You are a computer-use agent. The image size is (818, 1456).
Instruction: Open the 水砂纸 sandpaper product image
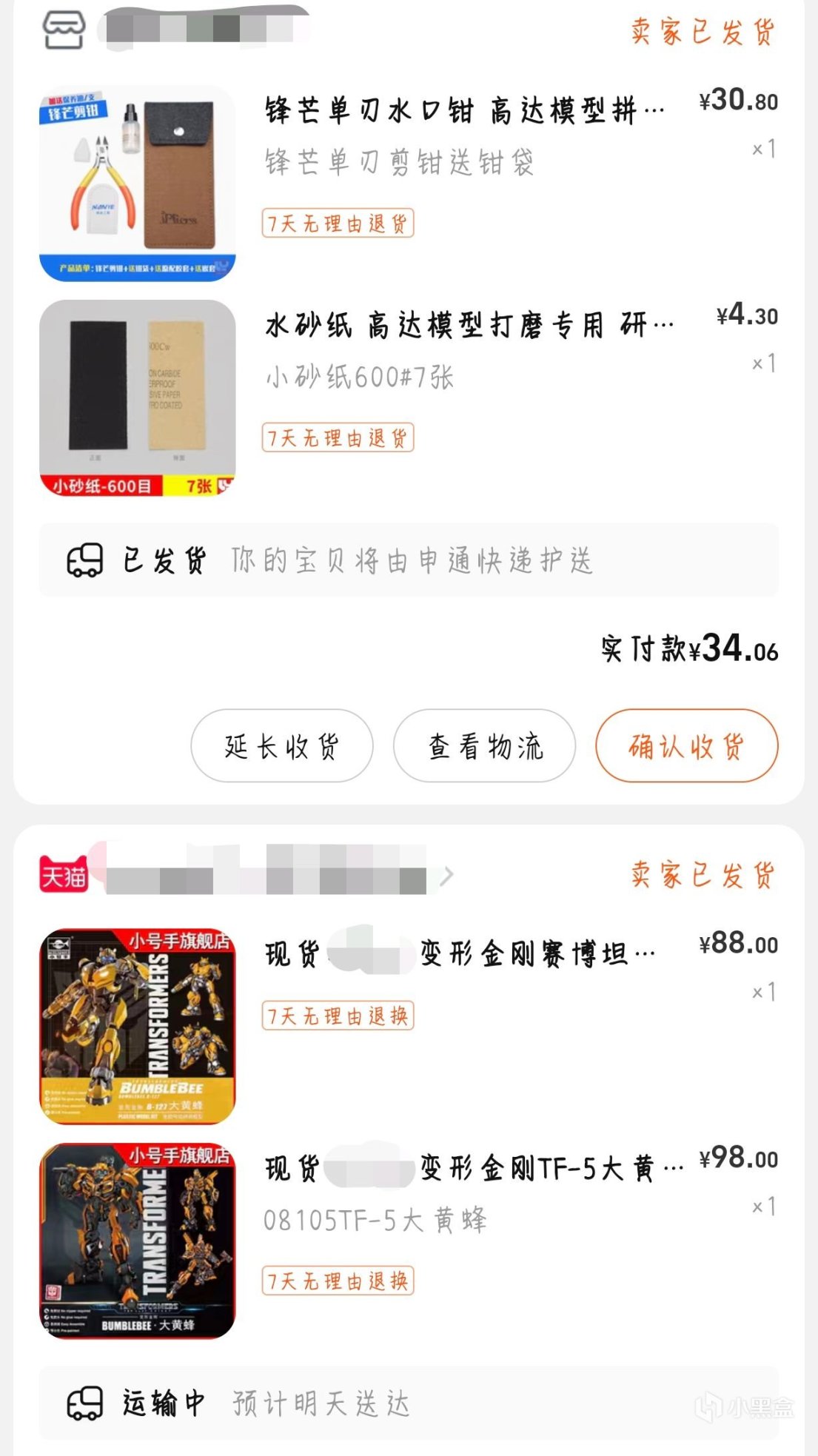[137, 398]
